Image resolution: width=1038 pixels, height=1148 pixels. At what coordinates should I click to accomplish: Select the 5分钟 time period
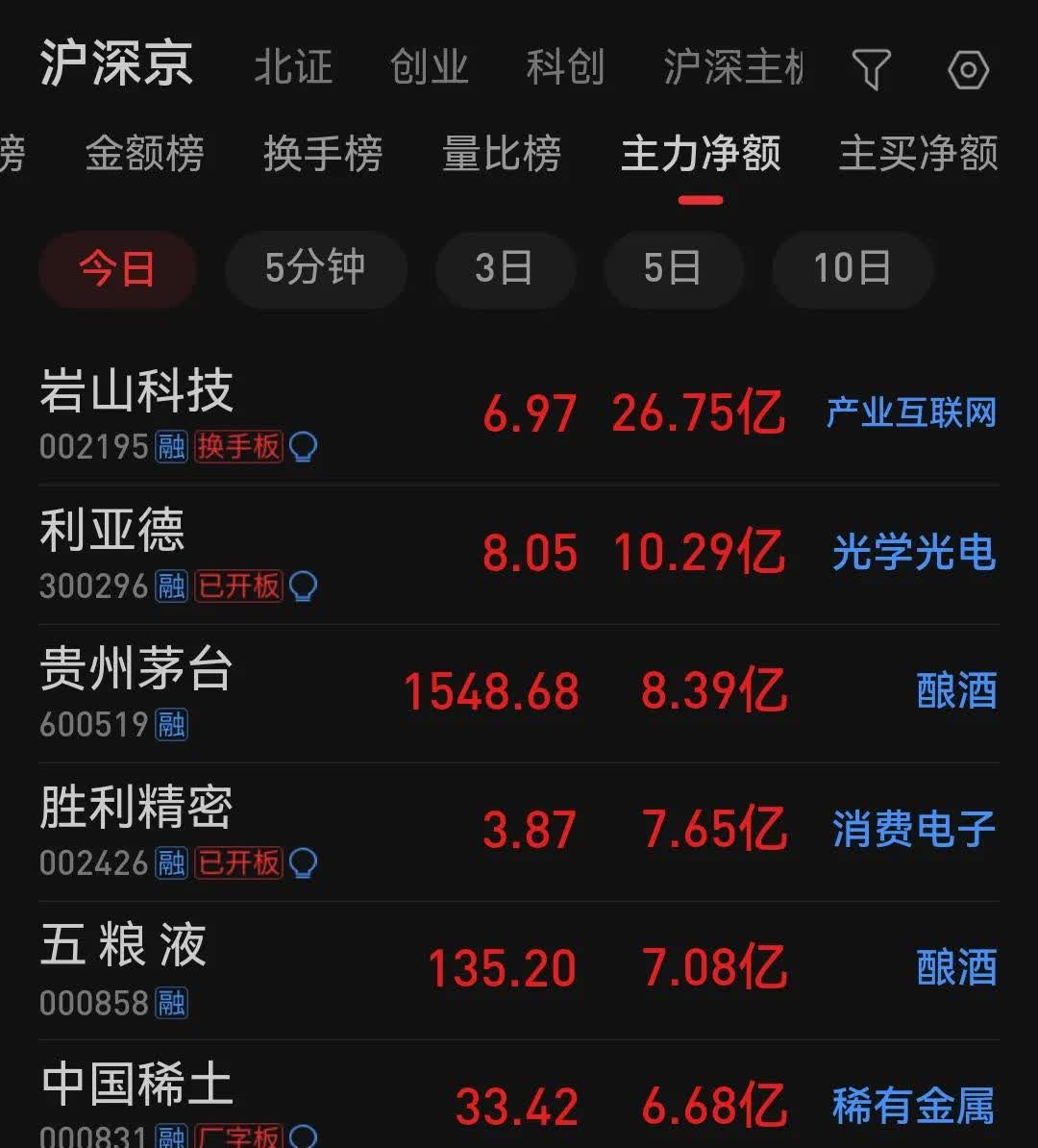tap(315, 270)
